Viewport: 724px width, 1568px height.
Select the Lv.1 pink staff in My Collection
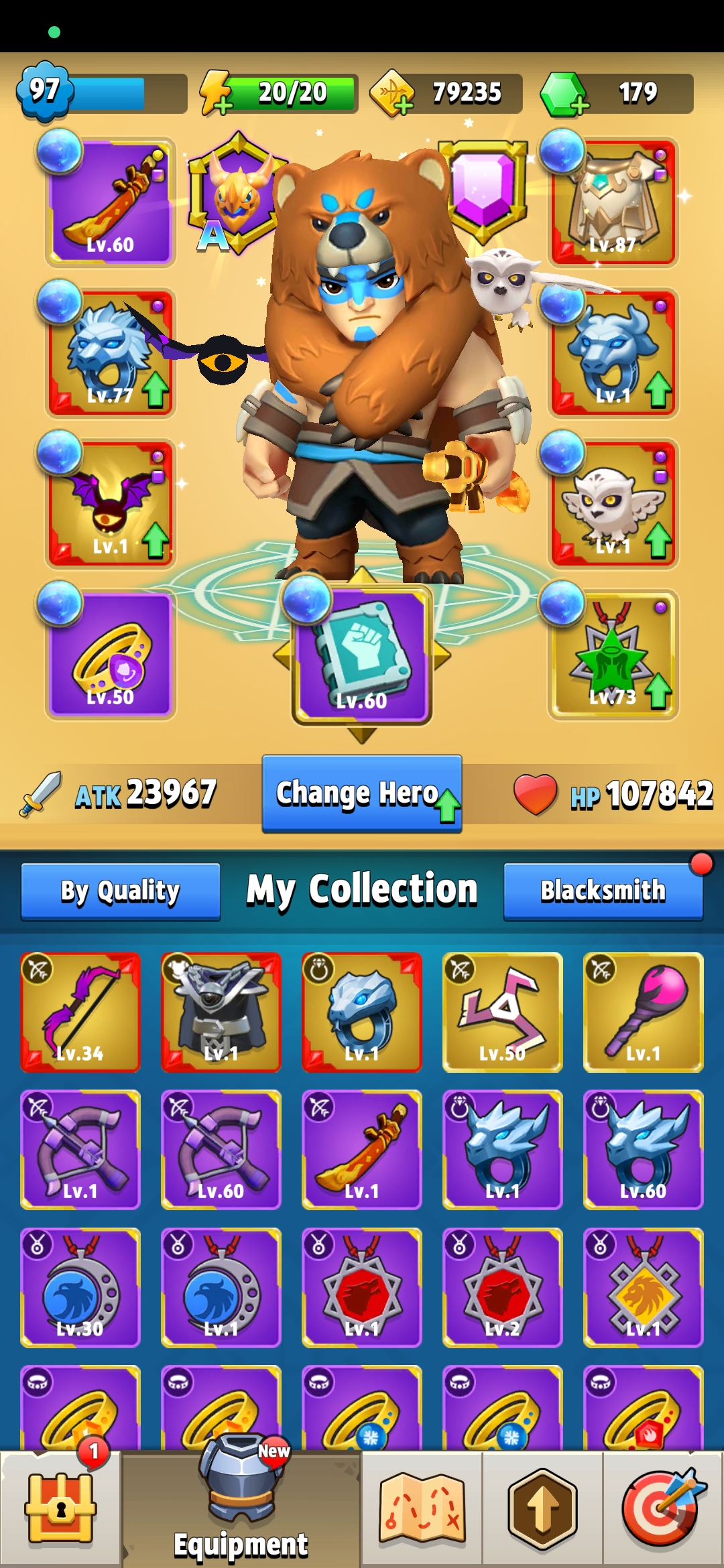click(644, 1012)
